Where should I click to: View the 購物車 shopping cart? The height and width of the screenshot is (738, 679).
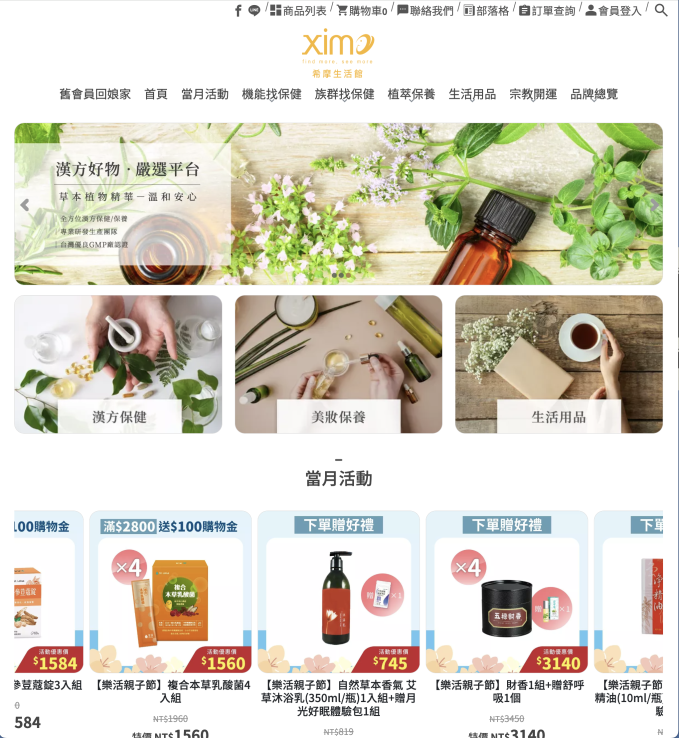pyautogui.click(x=362, y=11)
